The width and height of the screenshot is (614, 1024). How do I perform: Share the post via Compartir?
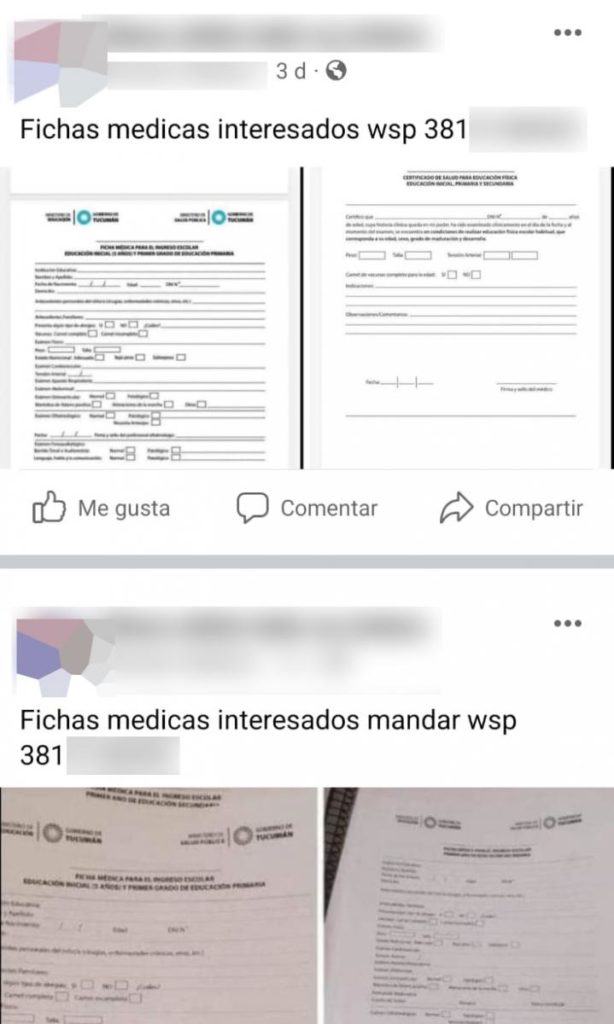(511, 508)
